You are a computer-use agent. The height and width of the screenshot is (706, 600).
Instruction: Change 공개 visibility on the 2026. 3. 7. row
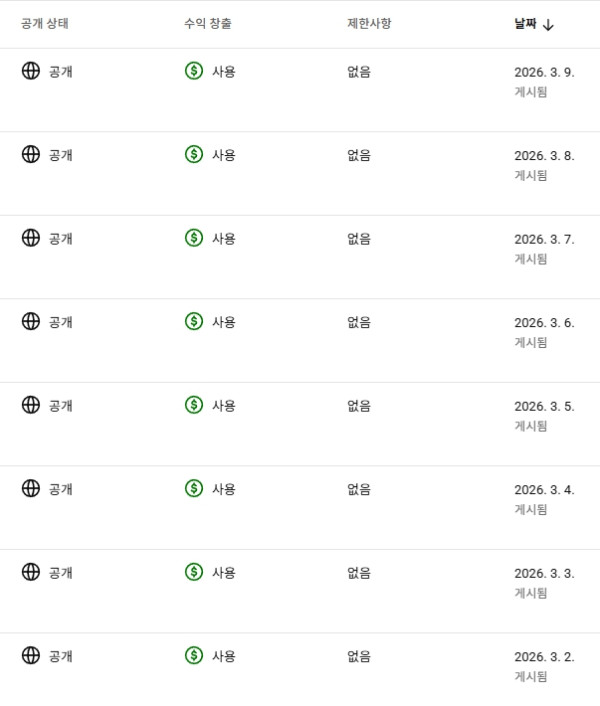47,238
